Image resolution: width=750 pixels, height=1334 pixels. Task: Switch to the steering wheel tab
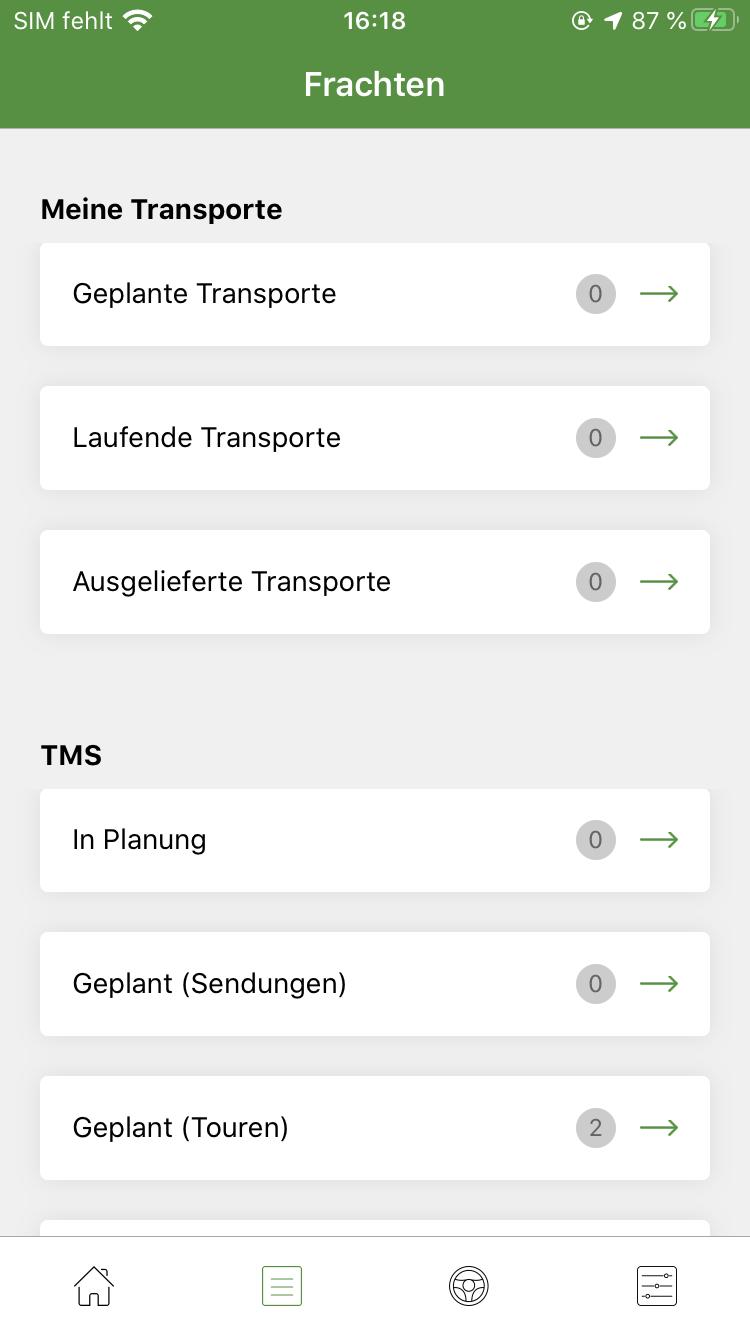point(469,1286)
